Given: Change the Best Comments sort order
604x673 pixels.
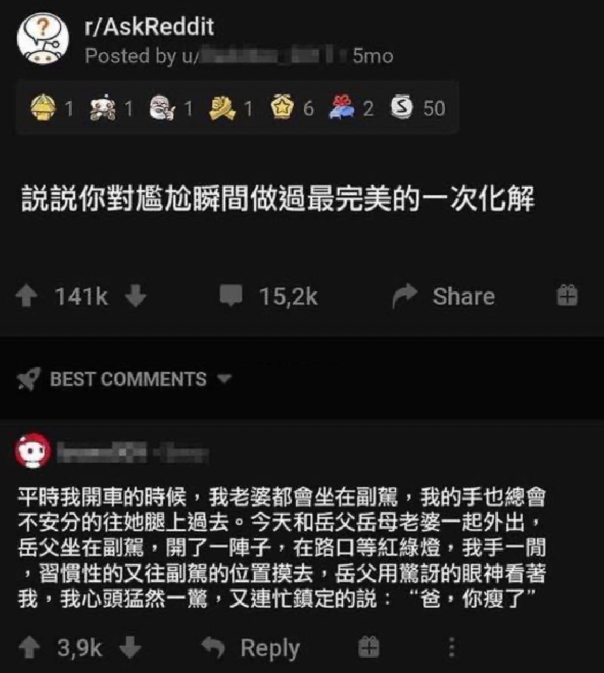Looking at the screenshot, I should 127,379.
